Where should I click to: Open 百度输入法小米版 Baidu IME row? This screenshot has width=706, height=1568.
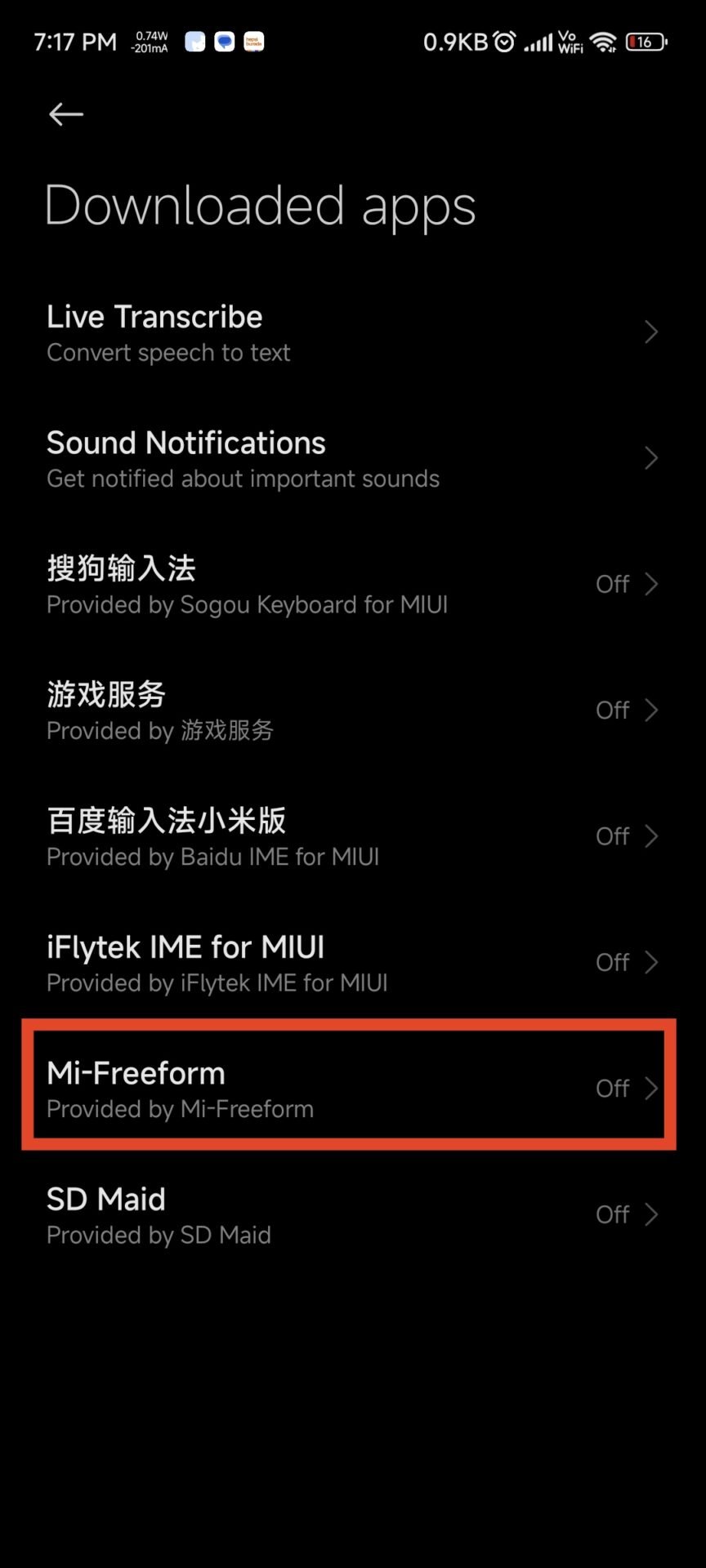(x=353, y=836)
